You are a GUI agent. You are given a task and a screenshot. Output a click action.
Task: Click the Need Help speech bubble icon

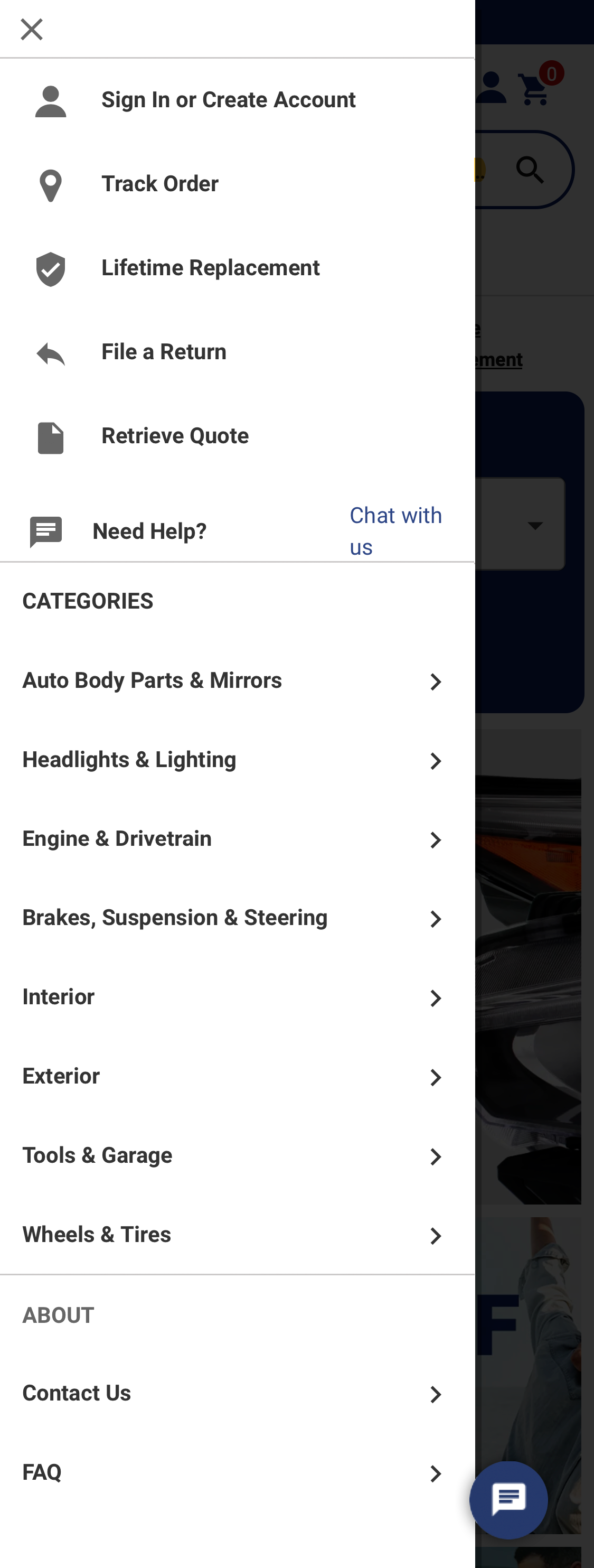(45, 531)
